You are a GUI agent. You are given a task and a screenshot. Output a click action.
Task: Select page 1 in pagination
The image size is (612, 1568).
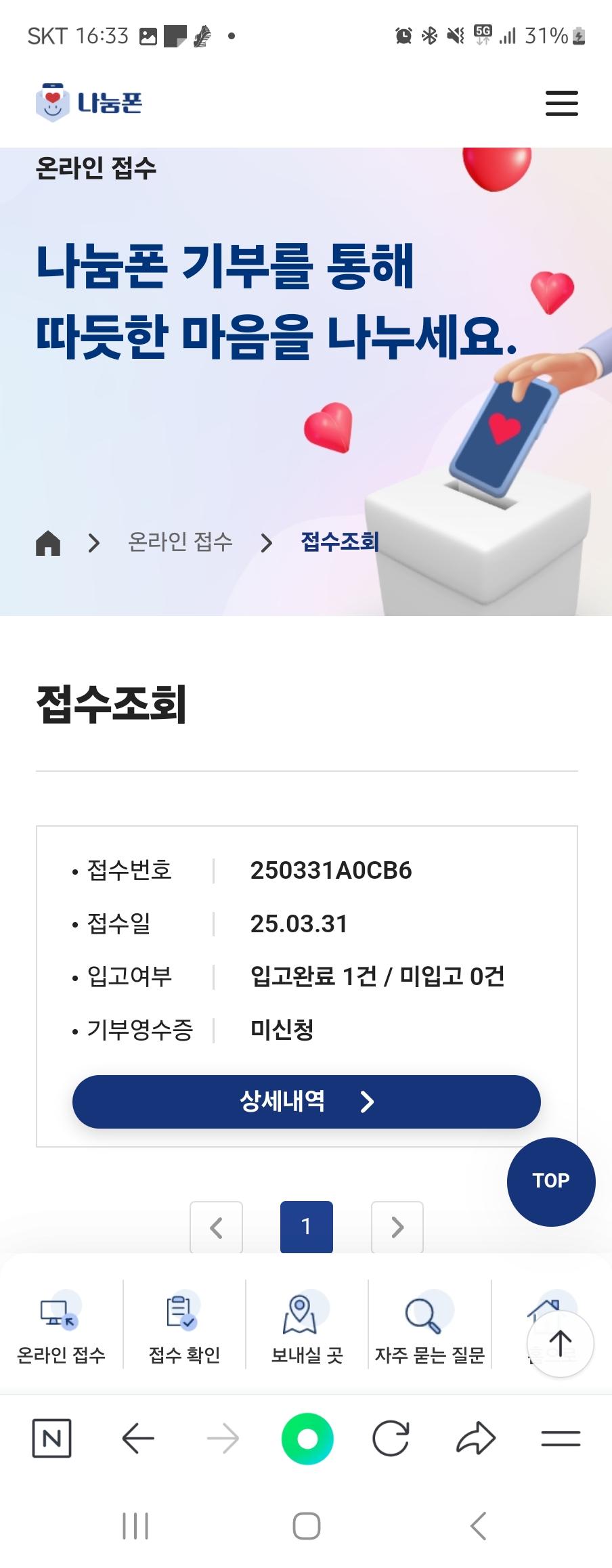(306, 1227)
